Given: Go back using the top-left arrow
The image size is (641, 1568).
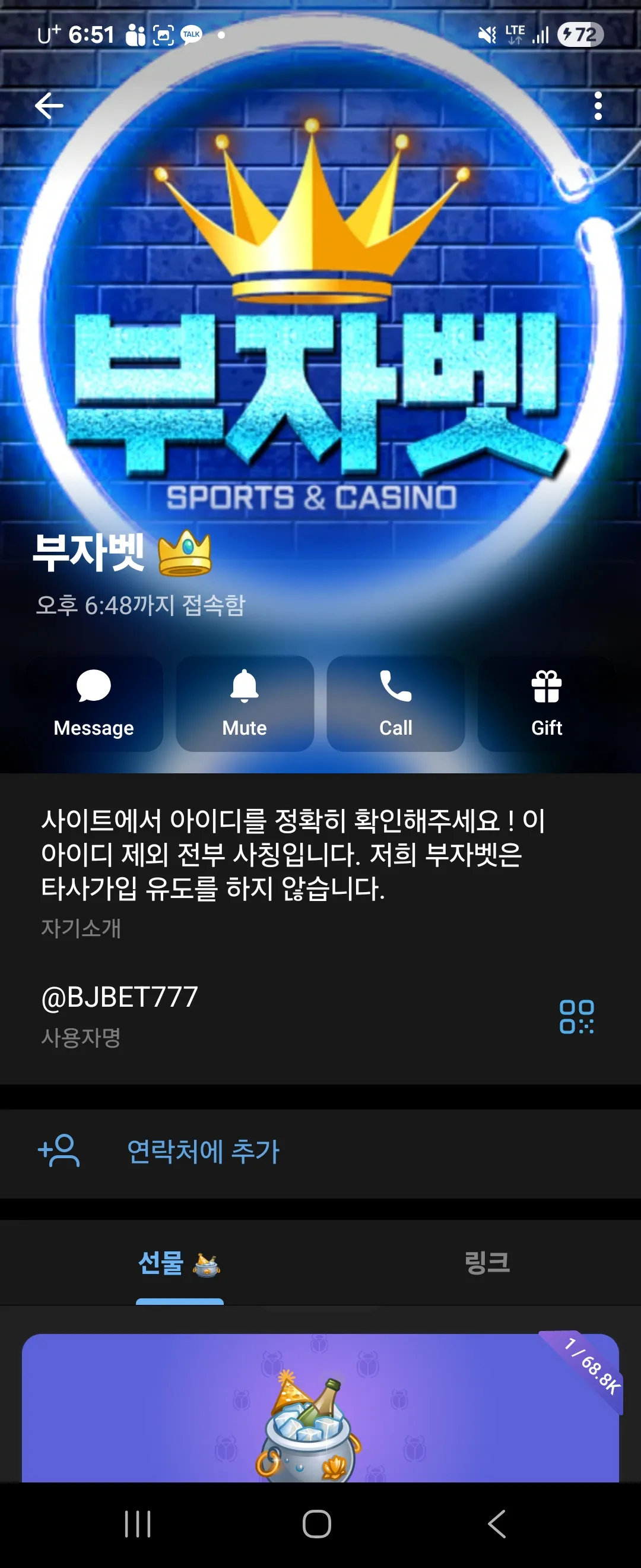Looking at the screenshot, I should (x=49, y=106).
